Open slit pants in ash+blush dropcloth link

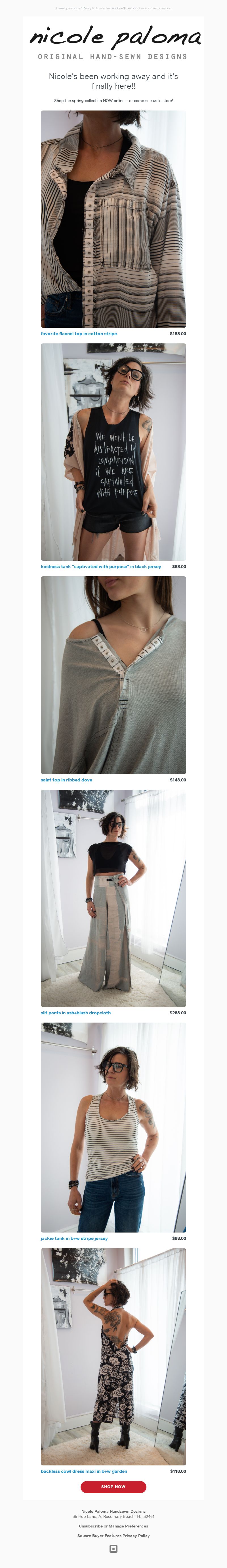[76, 1013]
